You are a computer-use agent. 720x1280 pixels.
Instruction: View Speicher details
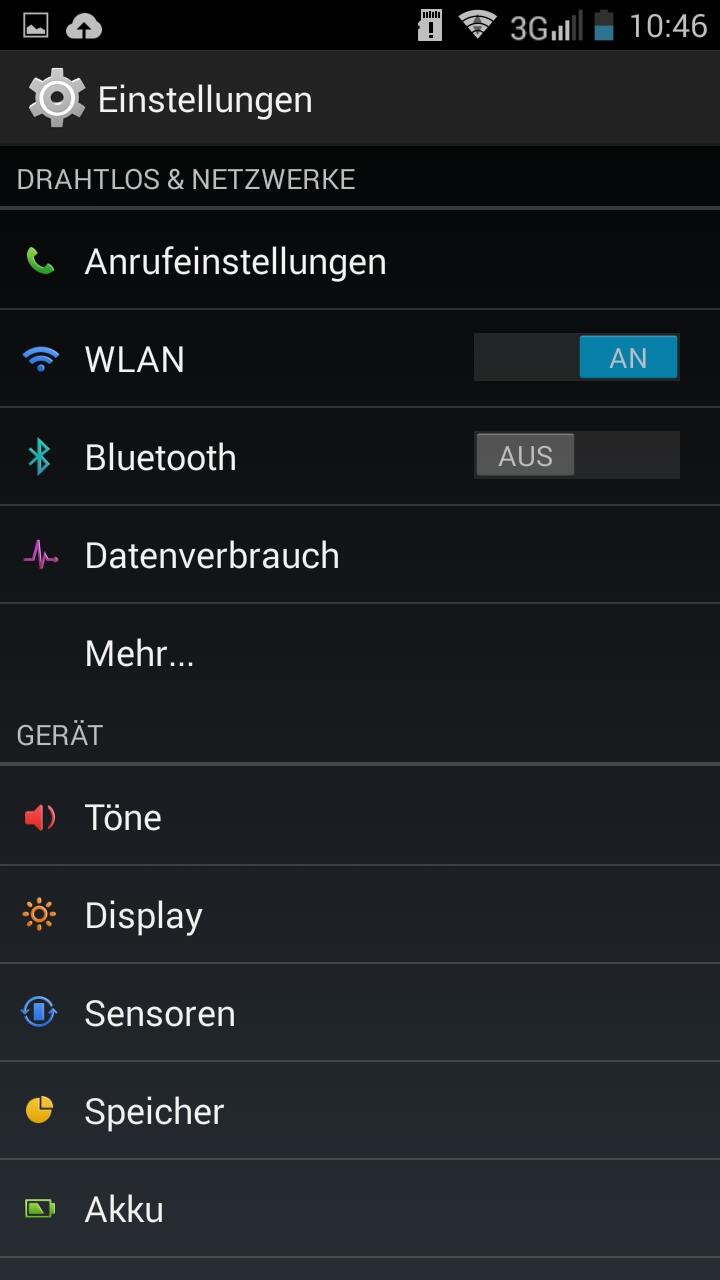click(154, 1111)
